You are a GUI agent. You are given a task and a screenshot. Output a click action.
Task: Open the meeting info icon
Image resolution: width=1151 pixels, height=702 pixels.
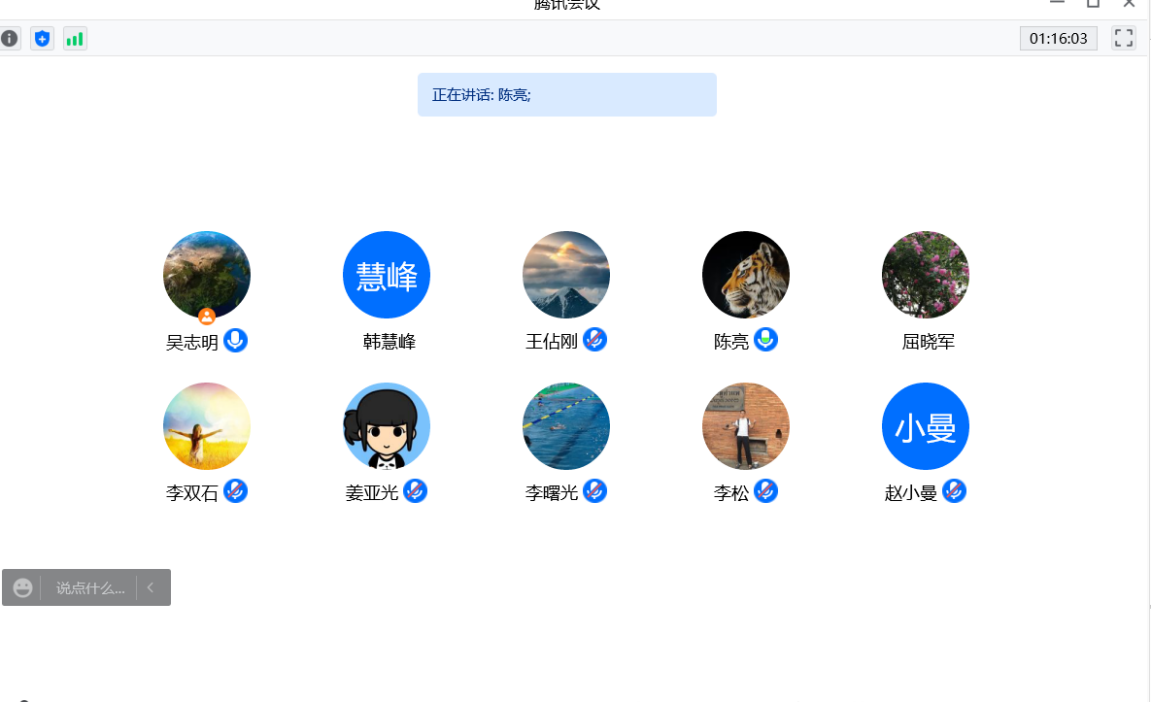9,39
